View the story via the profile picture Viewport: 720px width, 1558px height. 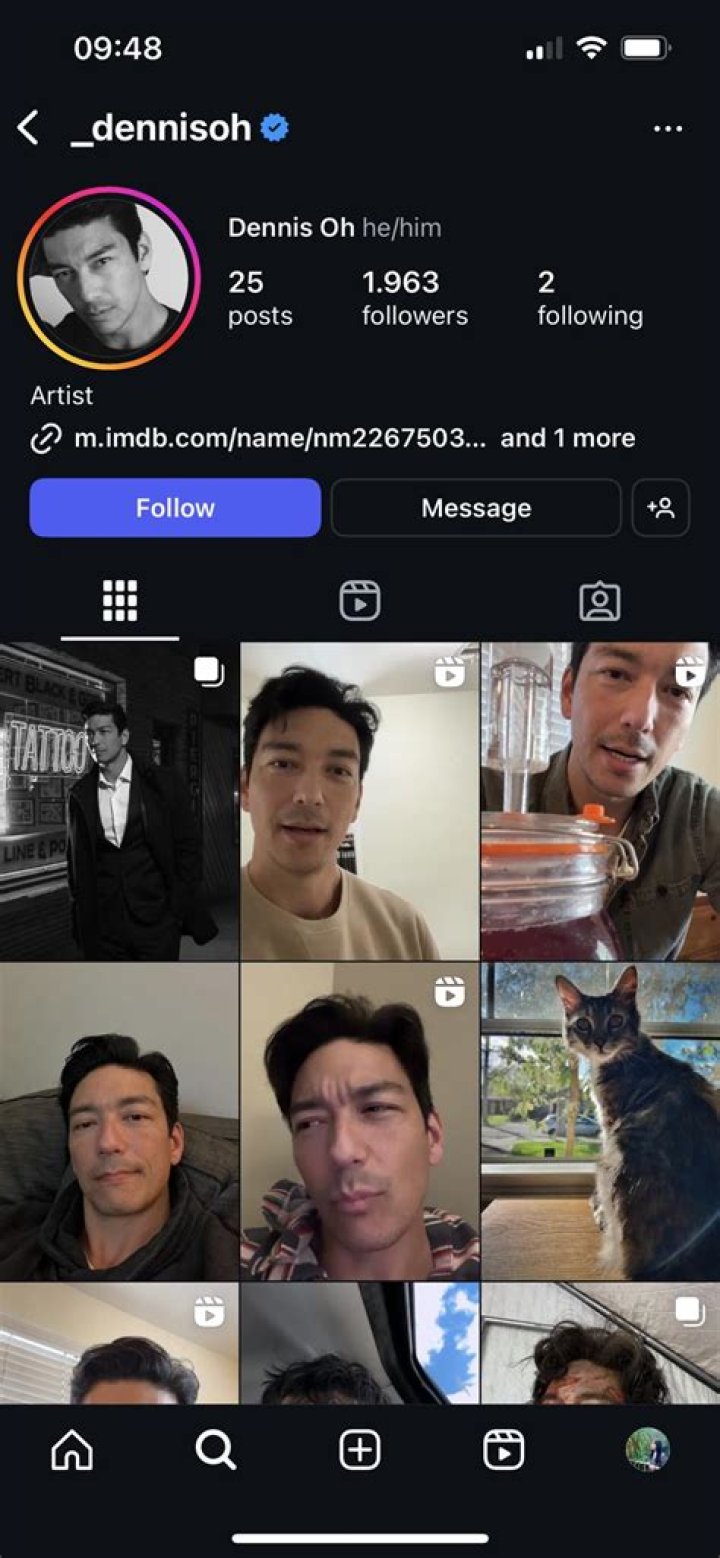point(109,278)
